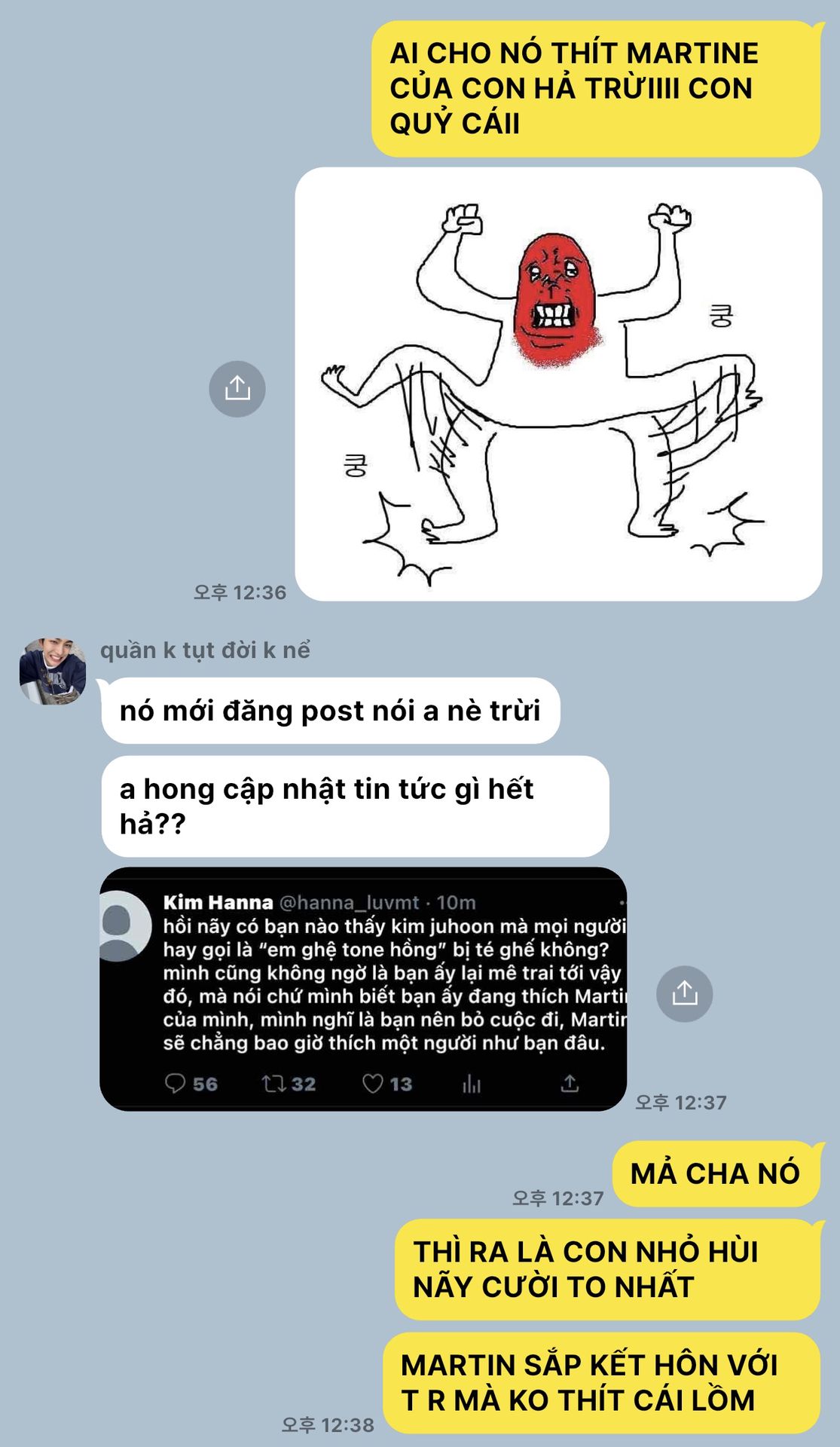Open the angry stomping drawing image
The height and width of the screenshot is (1447, 840).
point(558,384)
